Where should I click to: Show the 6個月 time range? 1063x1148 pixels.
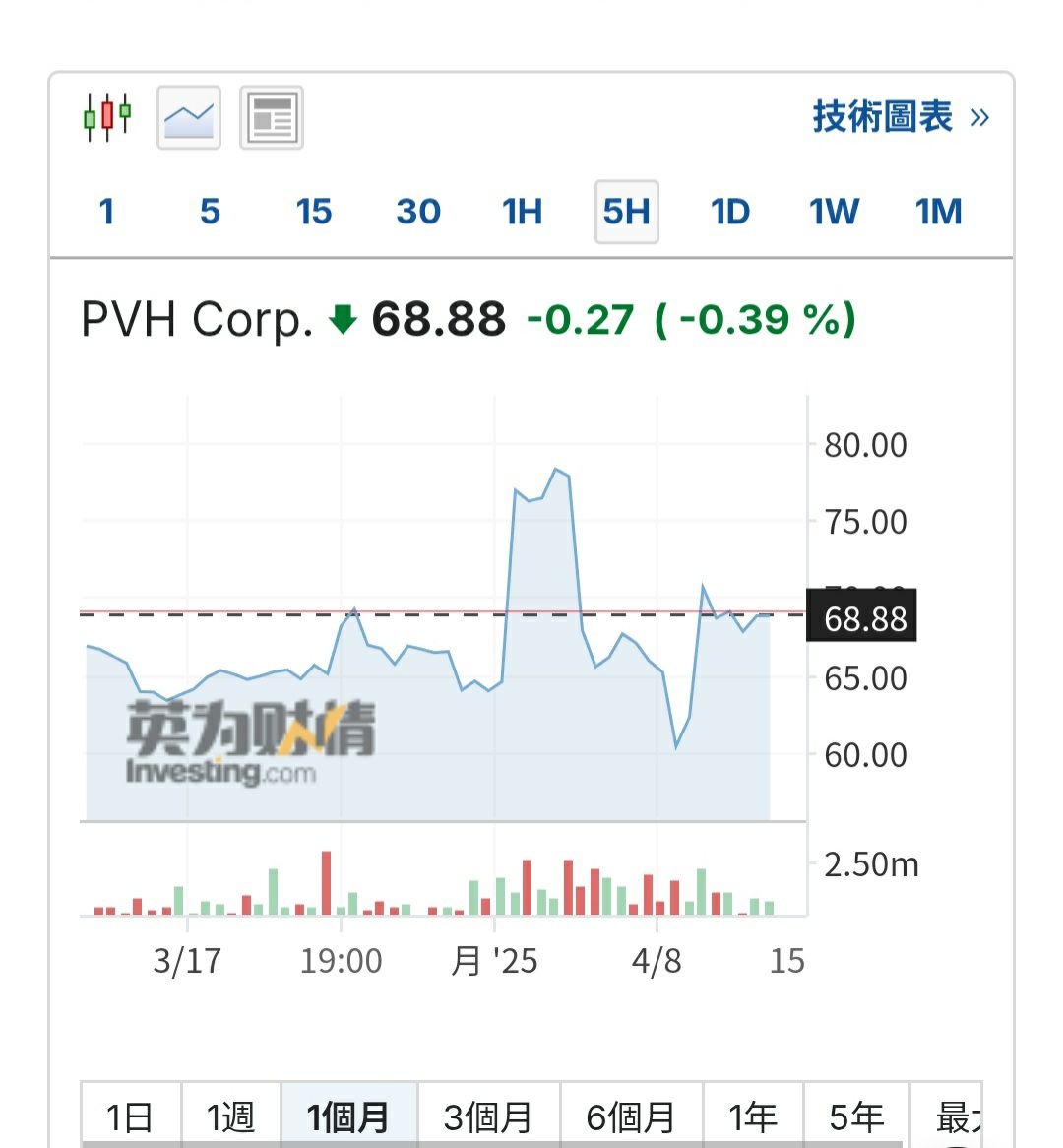point(631,1117)
